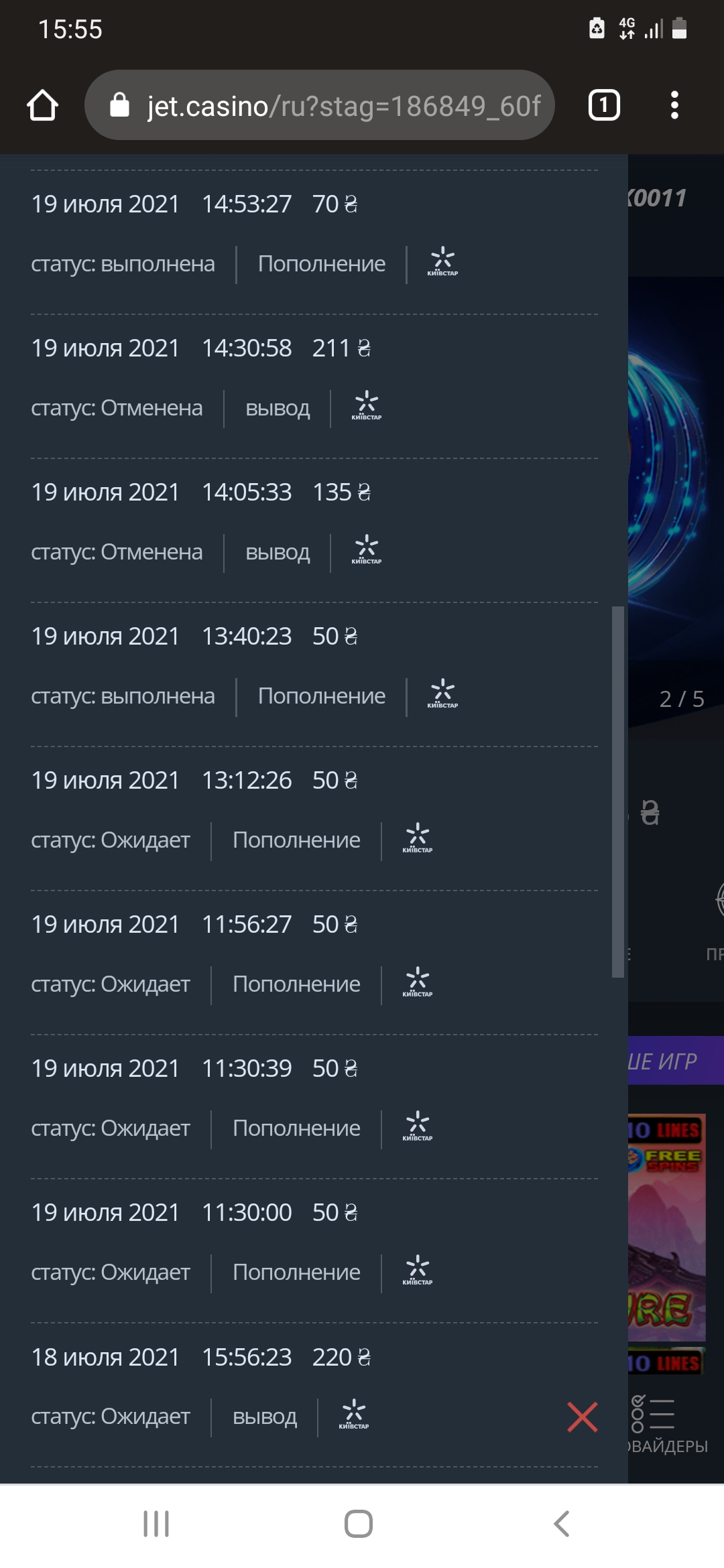
Task: Open the browser home page
Action: click(42, 105)
